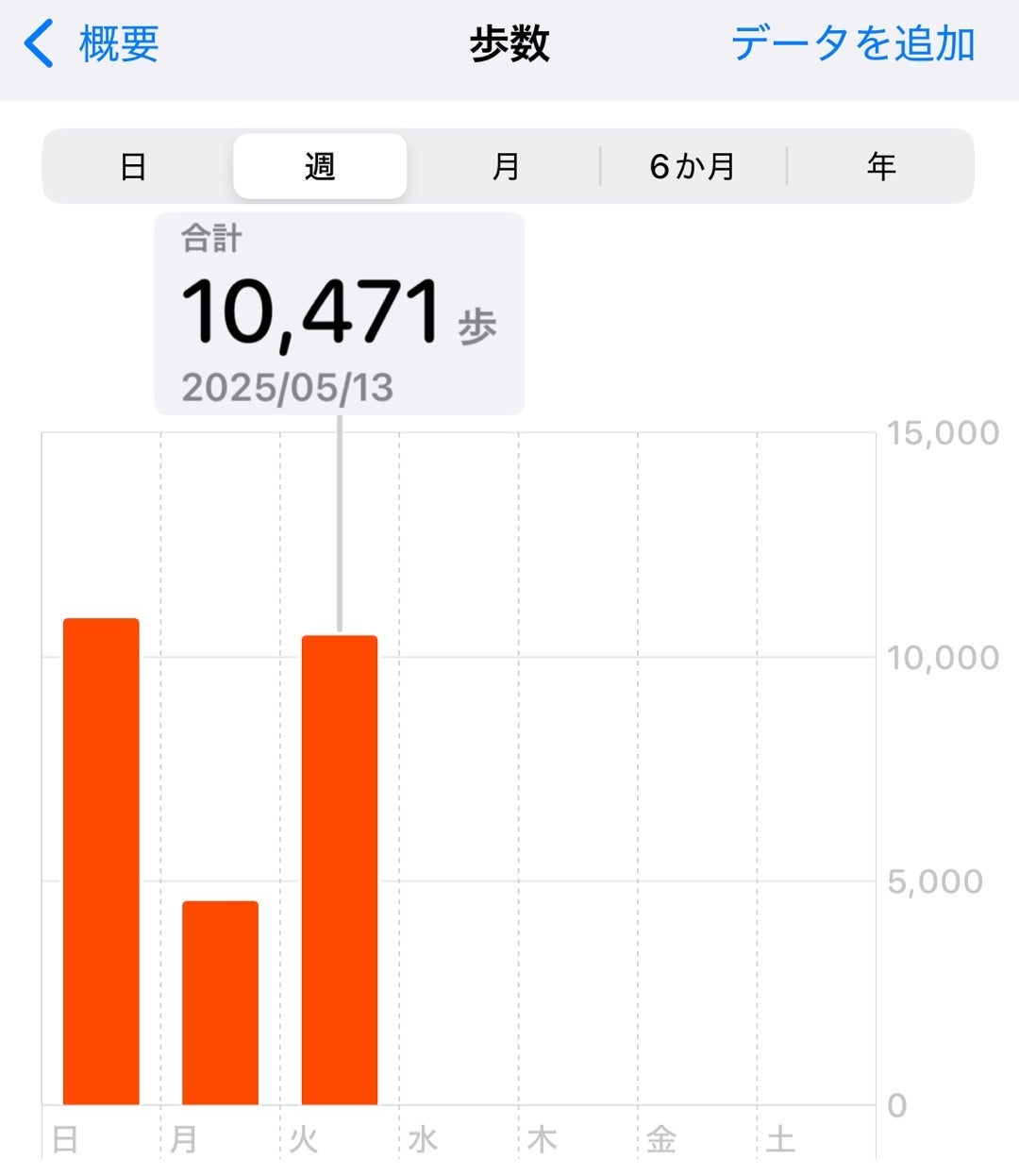Select the Tuesday (火) step bar

tap(340, 869)
